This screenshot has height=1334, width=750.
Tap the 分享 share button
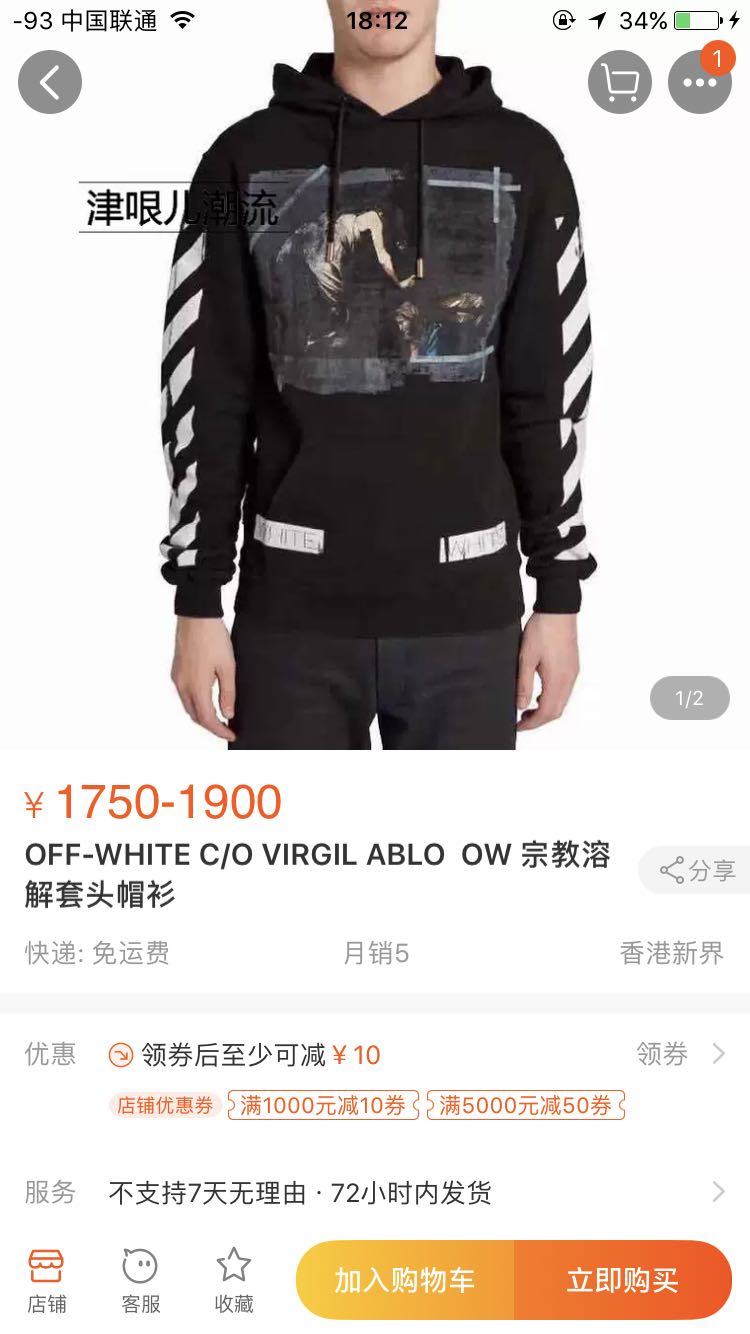point(696,870)
